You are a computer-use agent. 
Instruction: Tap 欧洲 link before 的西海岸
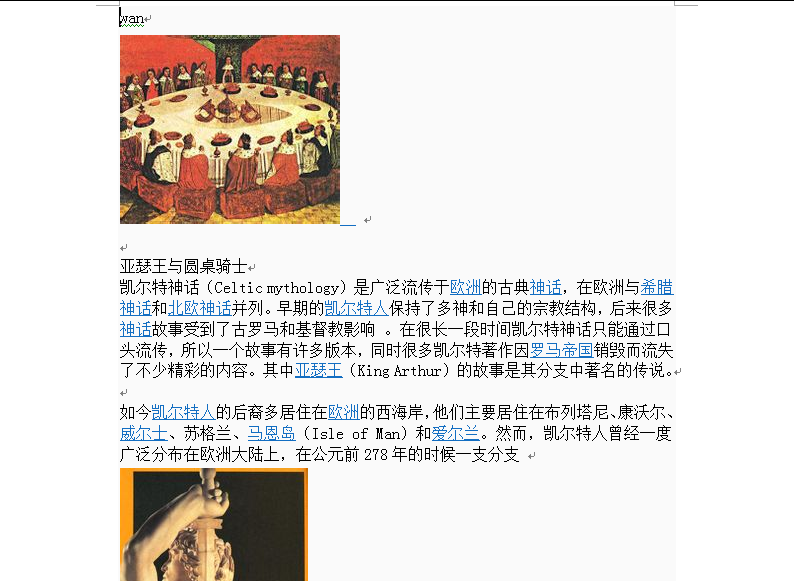coord(343,412)
